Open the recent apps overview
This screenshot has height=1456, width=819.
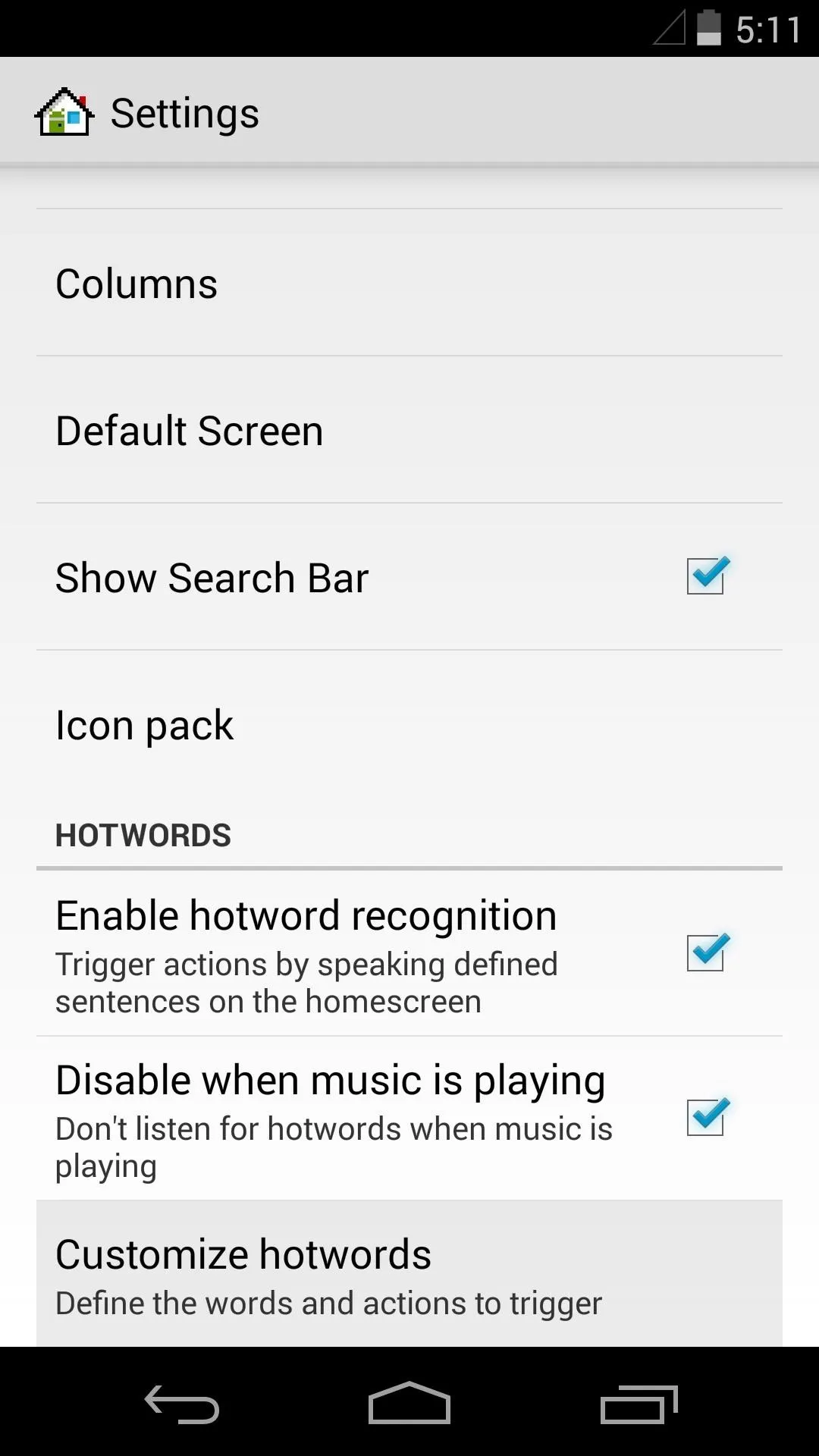coord(639,1404)
